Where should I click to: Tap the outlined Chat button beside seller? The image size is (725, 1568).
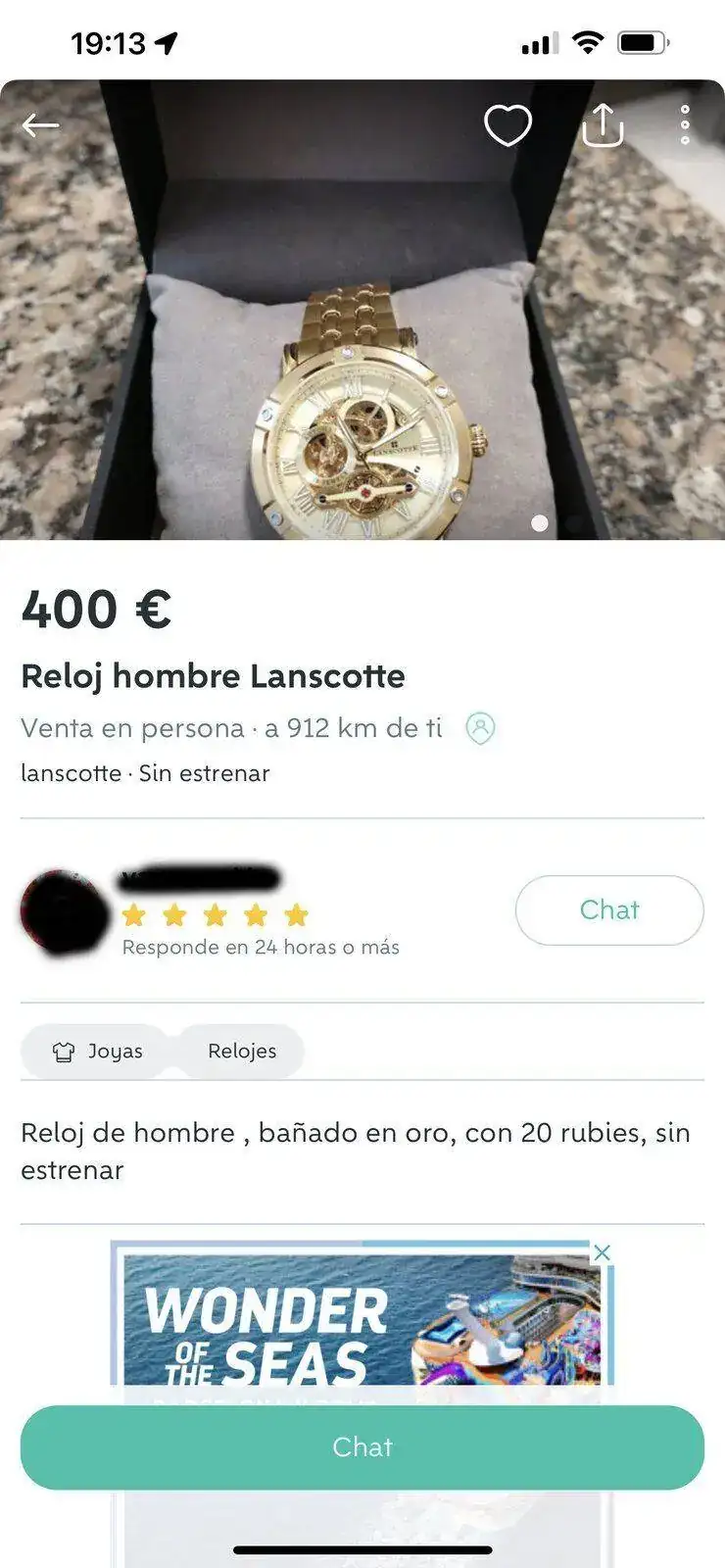(x=608, y=910)
